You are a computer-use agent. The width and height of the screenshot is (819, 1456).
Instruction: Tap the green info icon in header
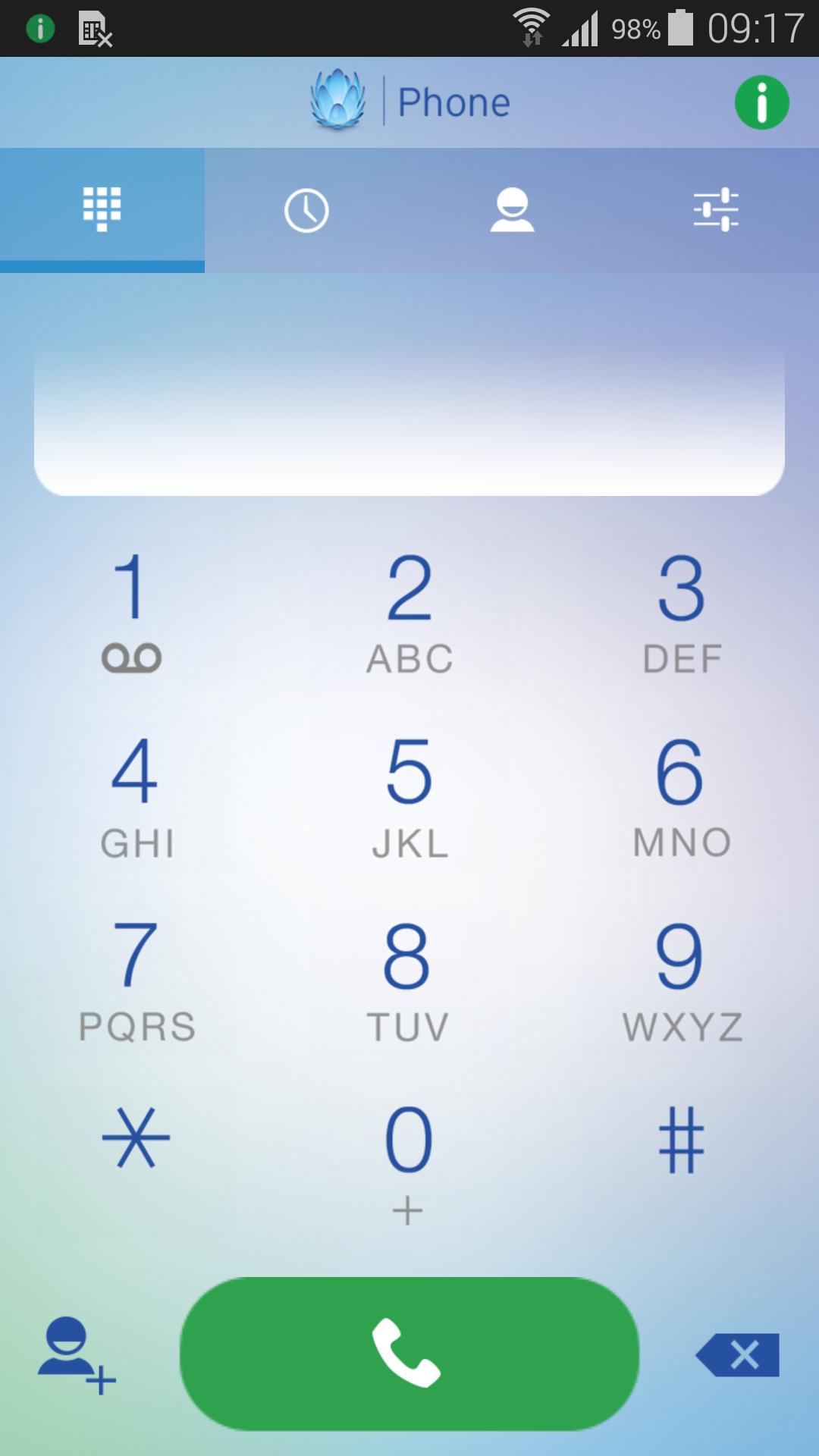coord(761,102)
